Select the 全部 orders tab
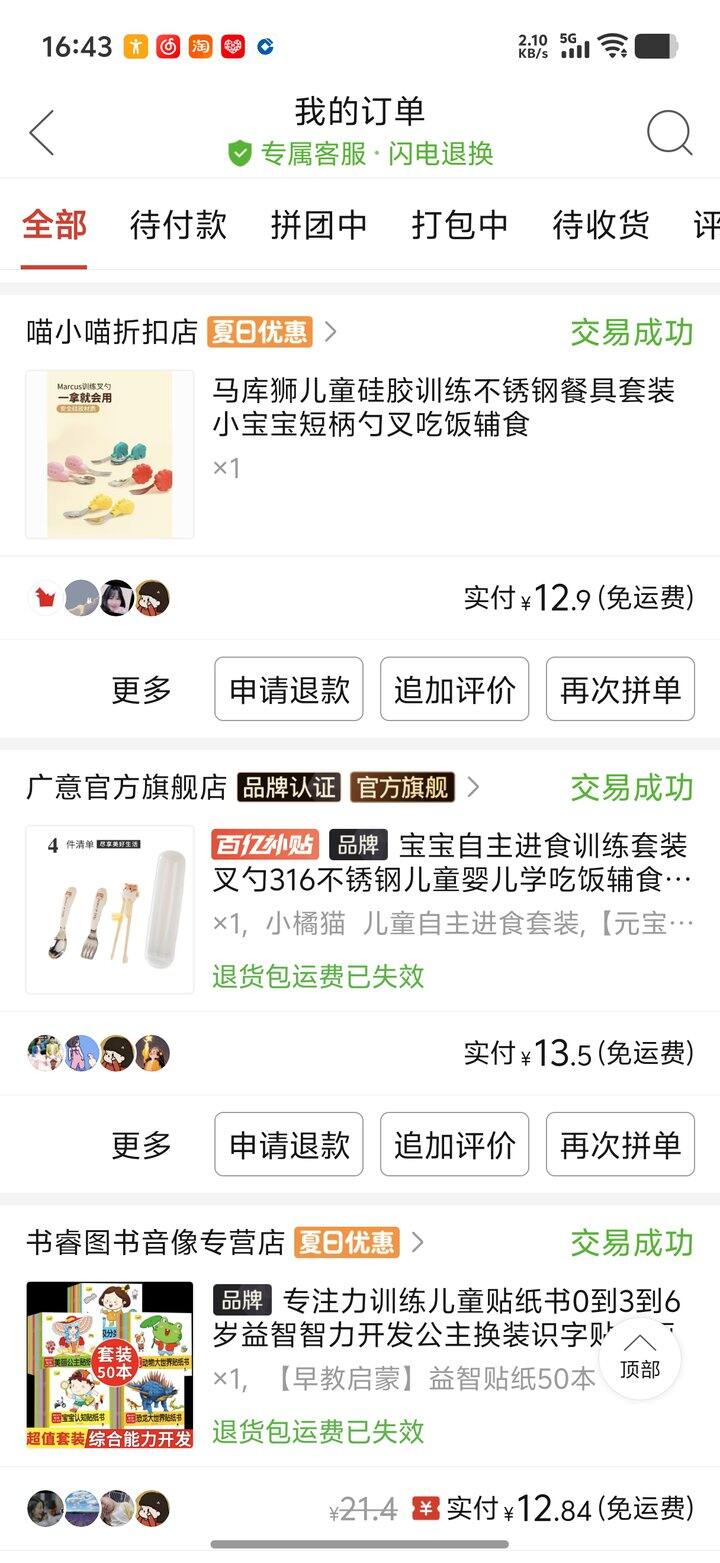 coord(54,225)
